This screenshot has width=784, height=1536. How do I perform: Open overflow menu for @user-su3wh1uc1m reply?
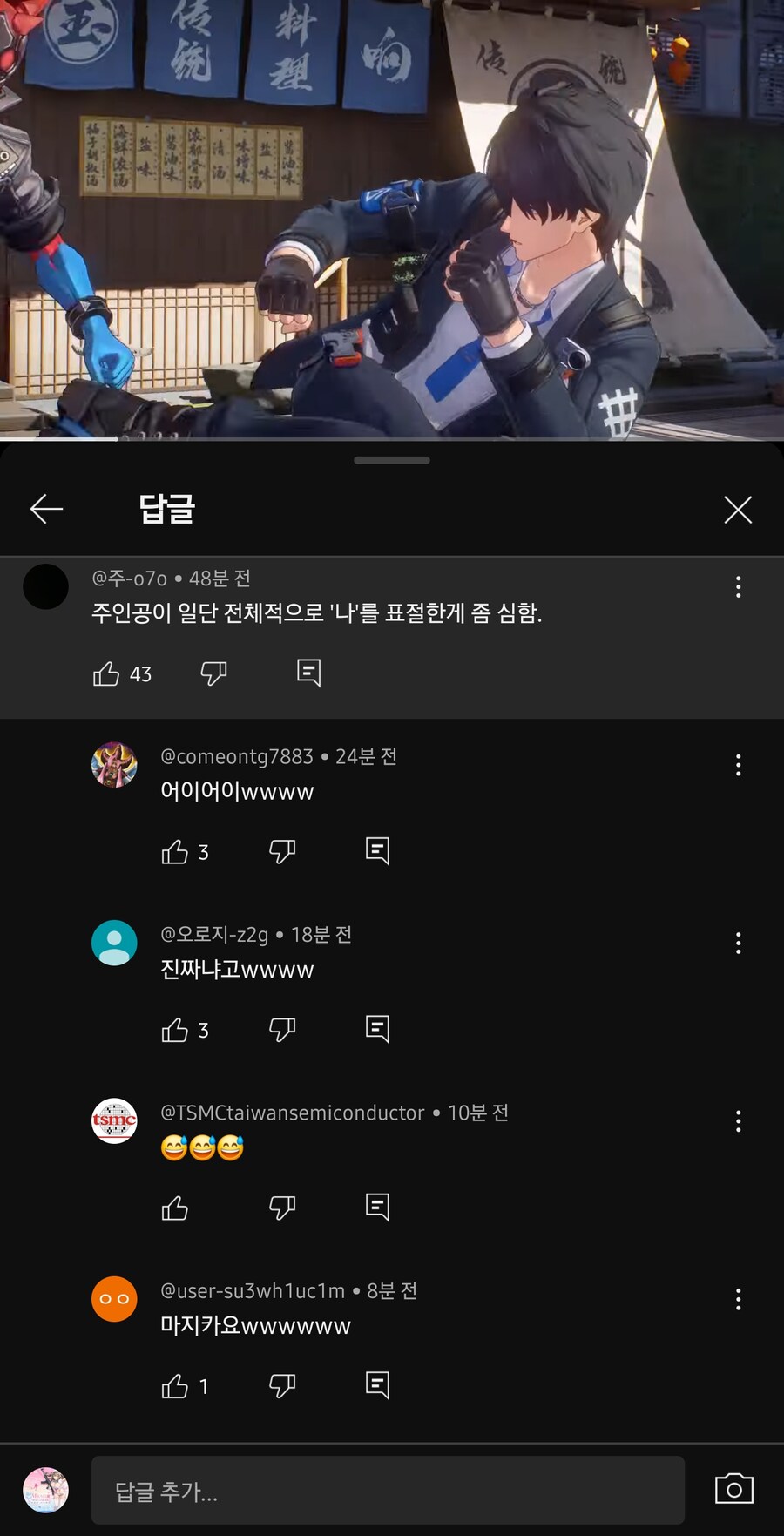pyautogui.click(x=738, y=1299)
